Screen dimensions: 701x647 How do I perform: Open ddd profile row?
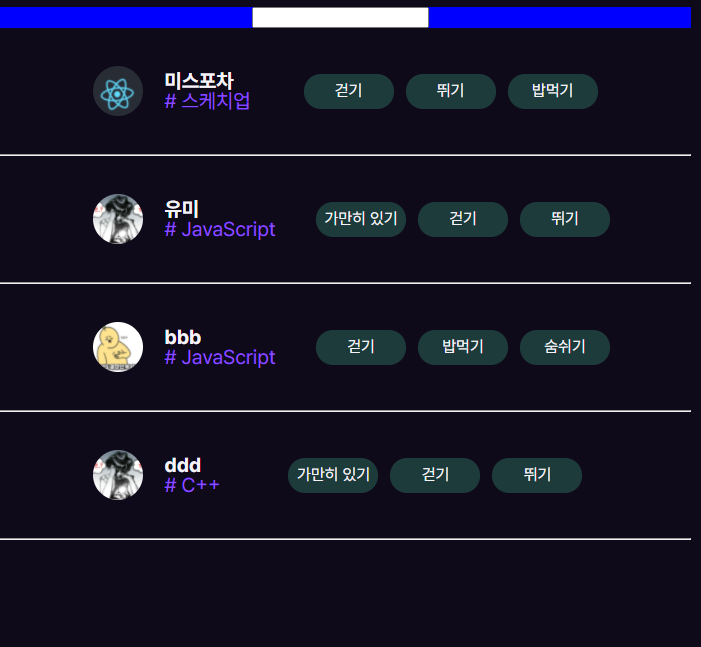click(182, 465)
